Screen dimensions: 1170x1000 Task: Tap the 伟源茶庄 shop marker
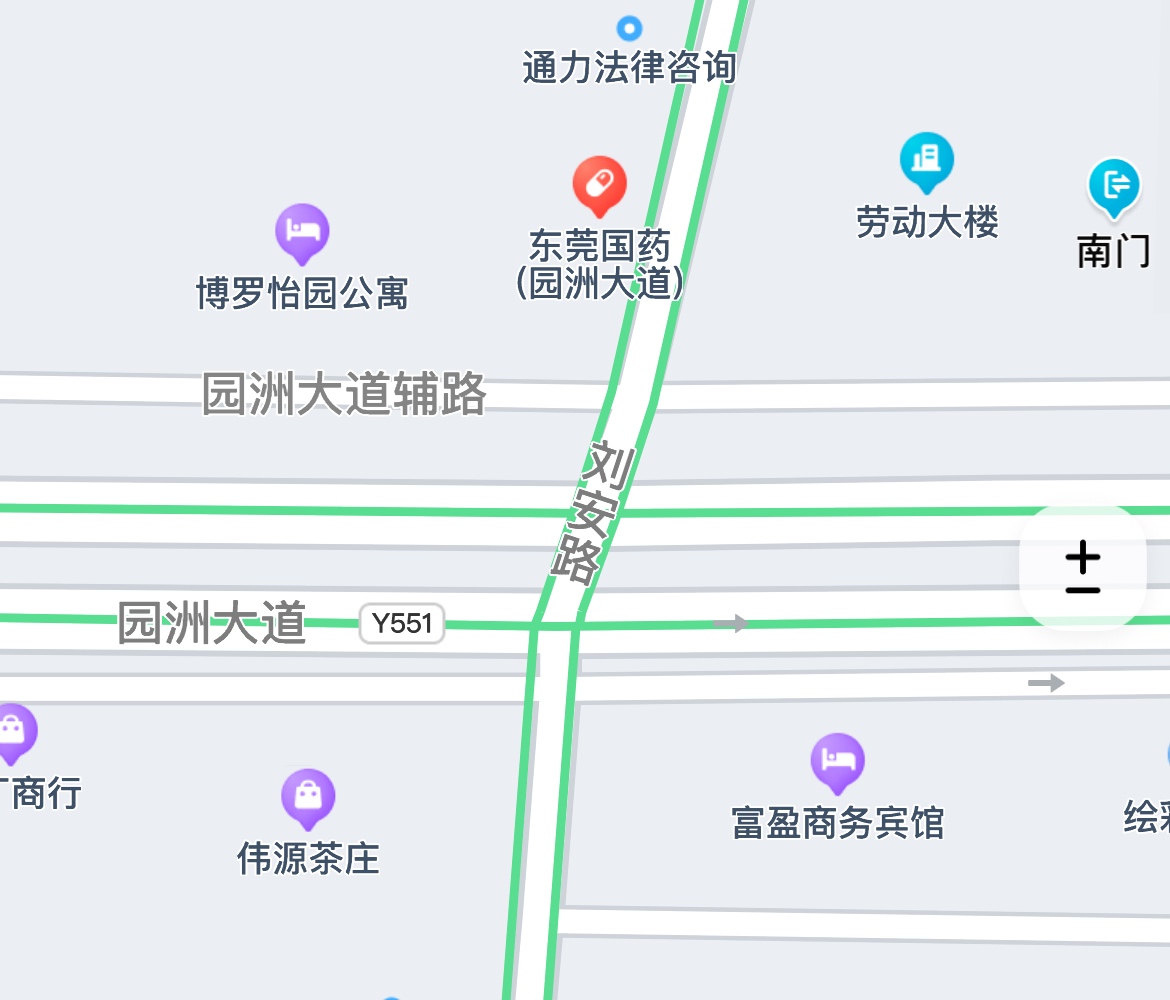click(x=308, y=797)
